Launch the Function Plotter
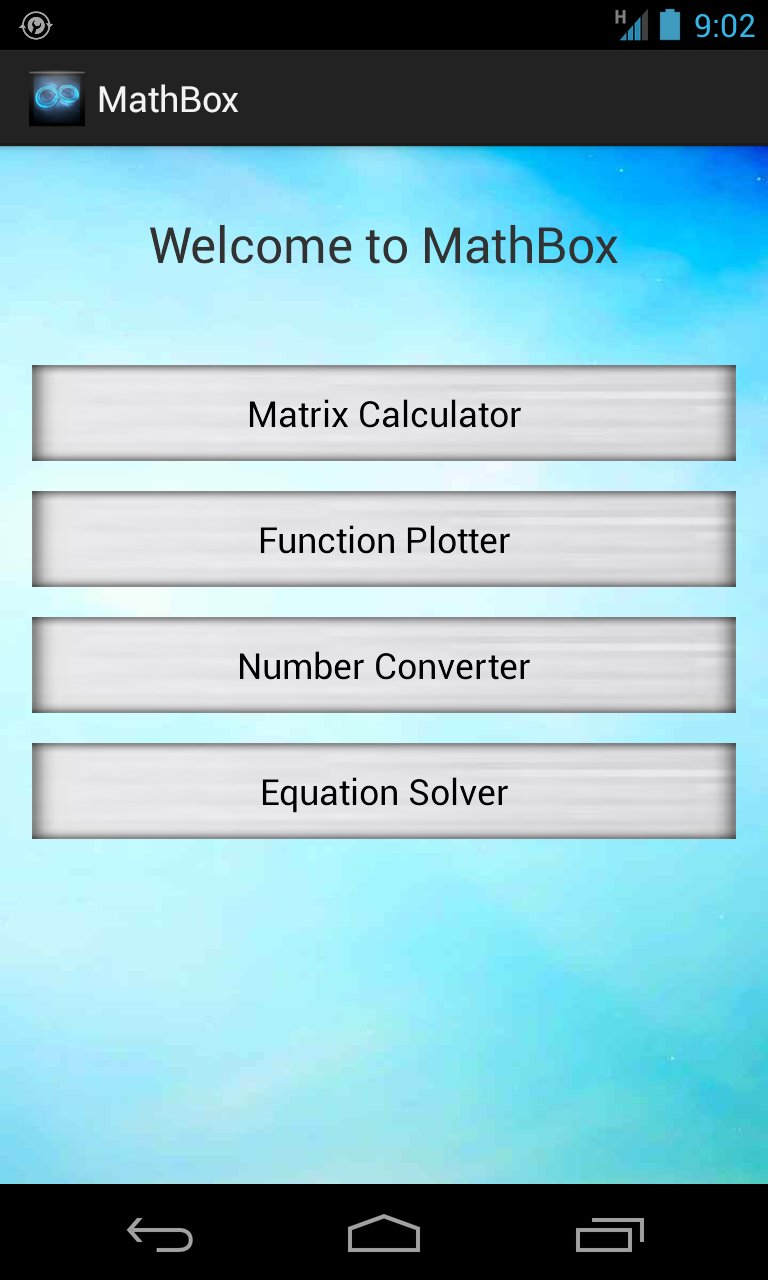768x1280 pixels. click(x=384, y=539)
